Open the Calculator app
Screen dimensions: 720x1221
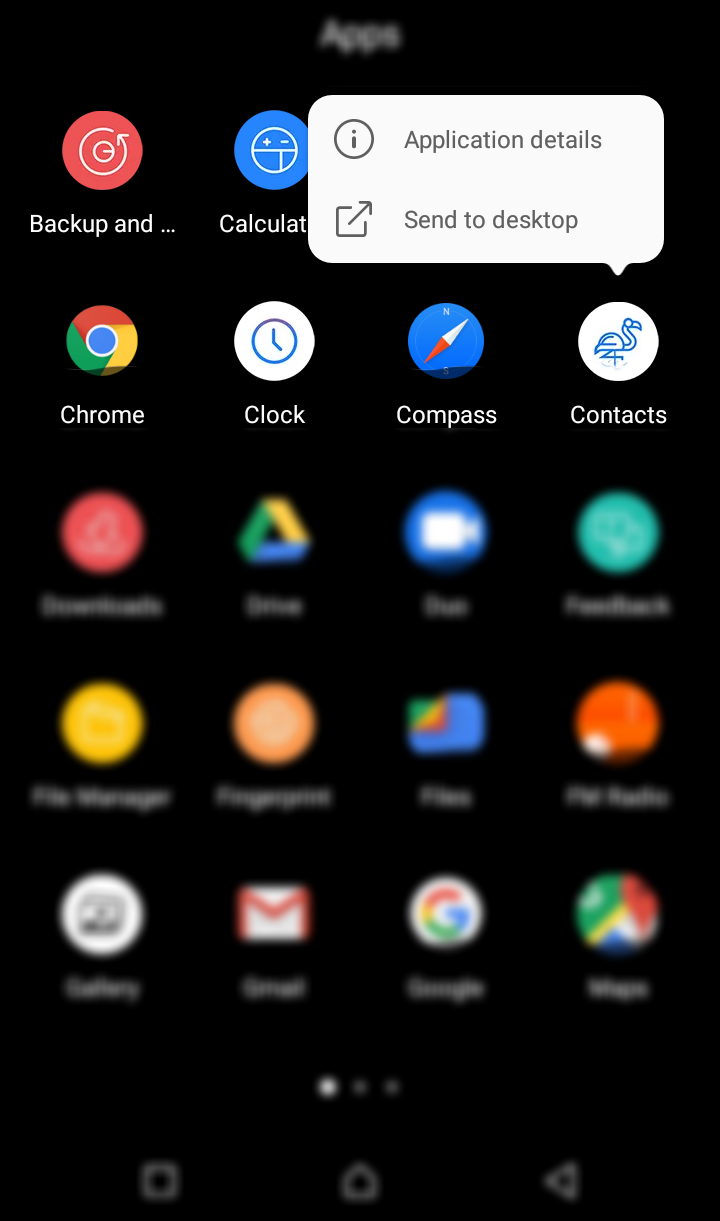coord(270,152)
